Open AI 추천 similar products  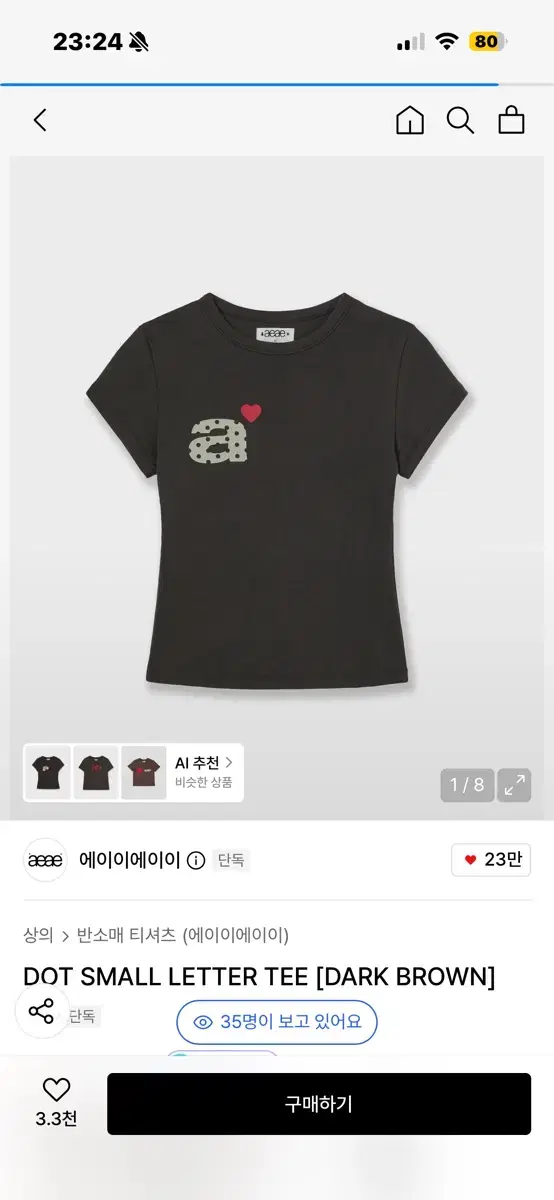[x=204, y=771]
